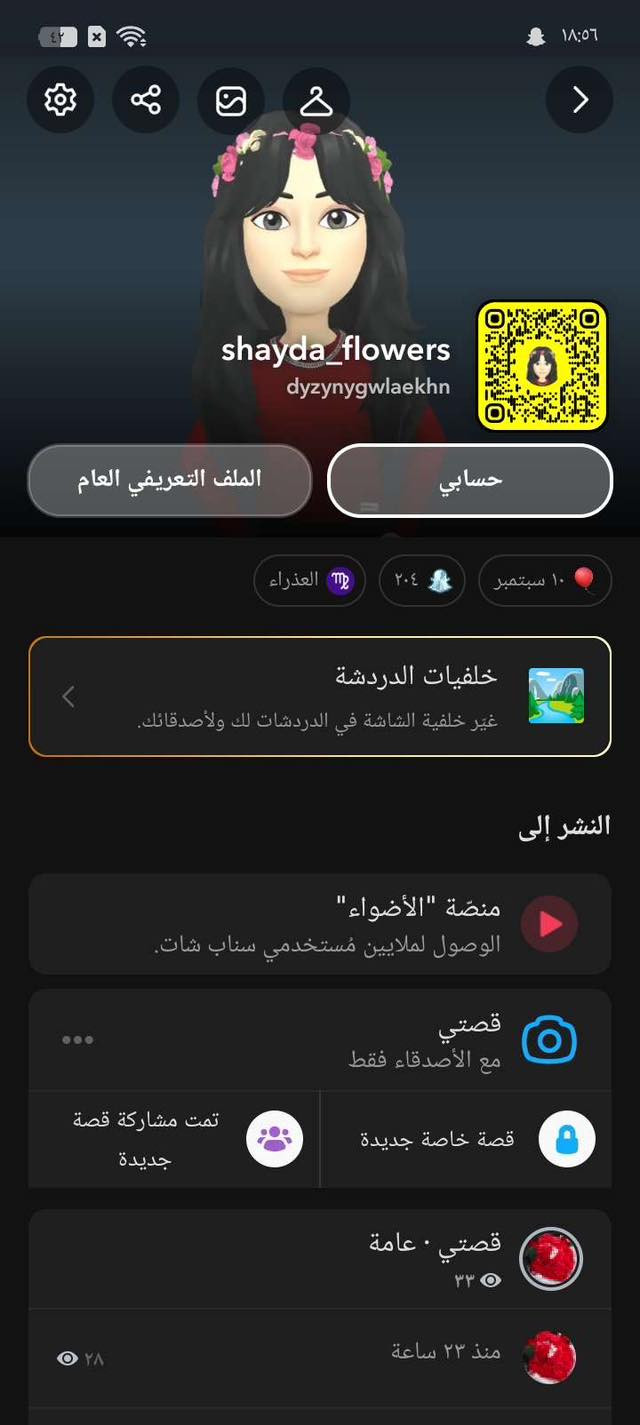Tap the العذراء zodiac chip

309,581
